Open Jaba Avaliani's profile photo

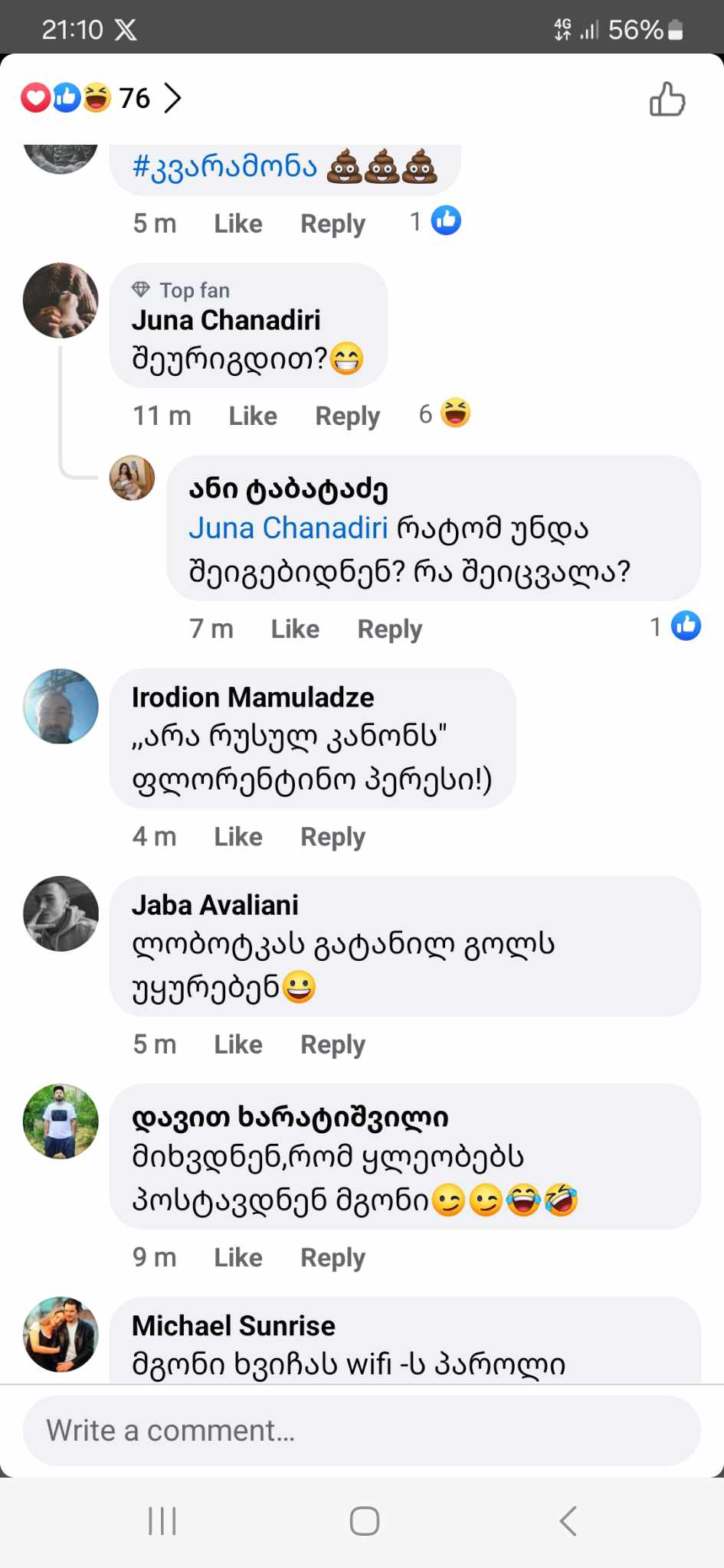(x=61, y=913)
